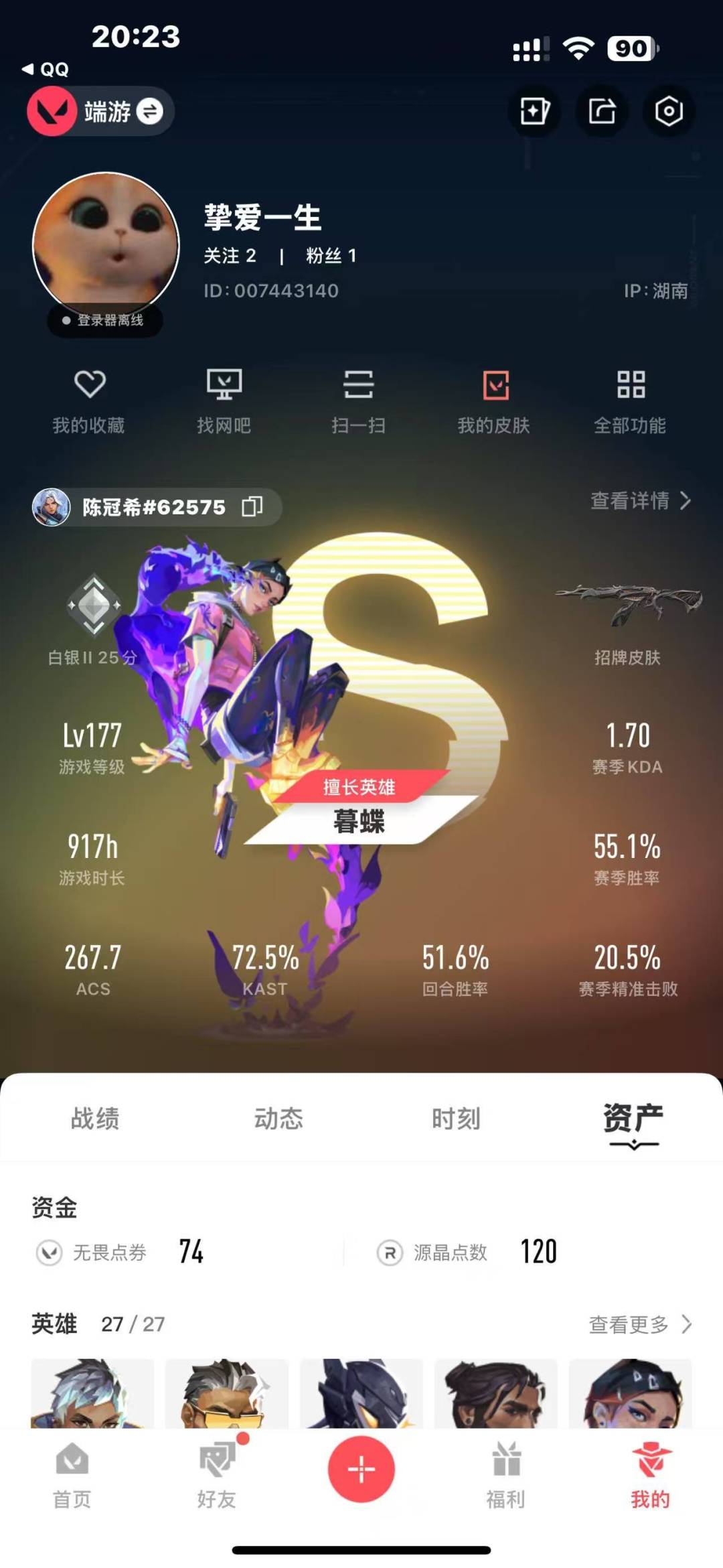
Task: Open the card-with-star icon in top bar
Action: pos(534,111)
